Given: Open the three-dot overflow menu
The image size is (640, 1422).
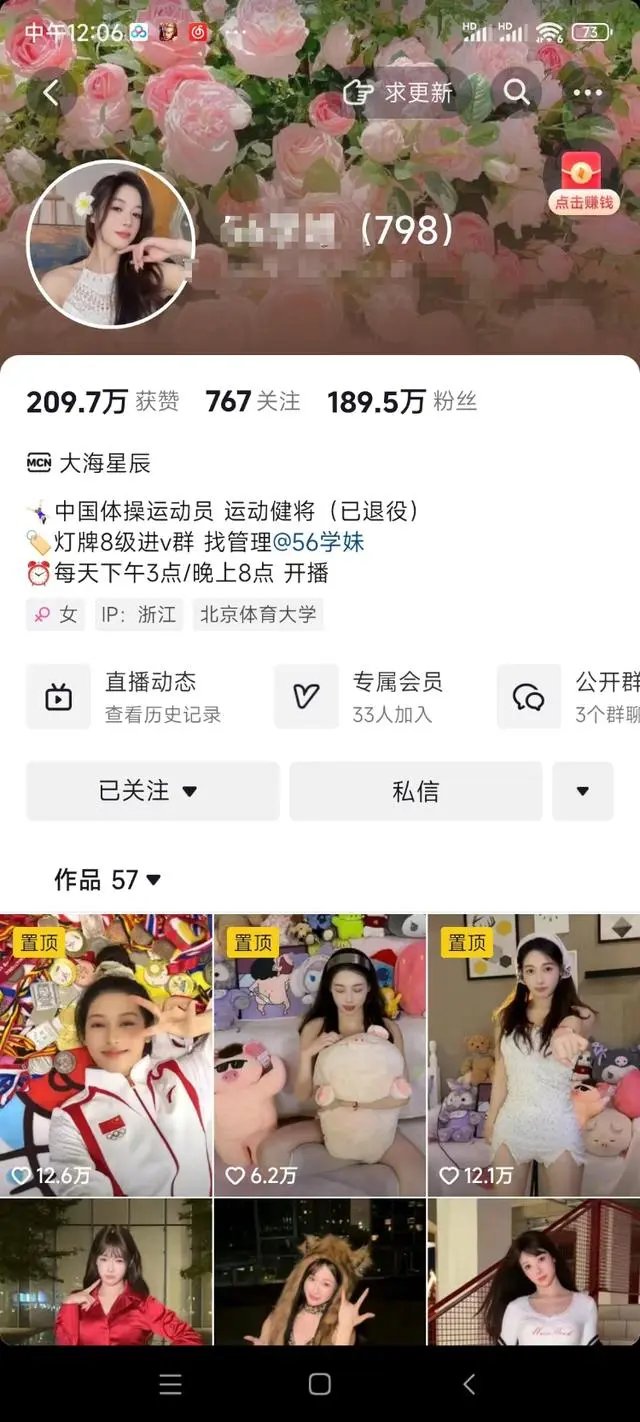Looking at the screenshot, I should coord(588,93).
